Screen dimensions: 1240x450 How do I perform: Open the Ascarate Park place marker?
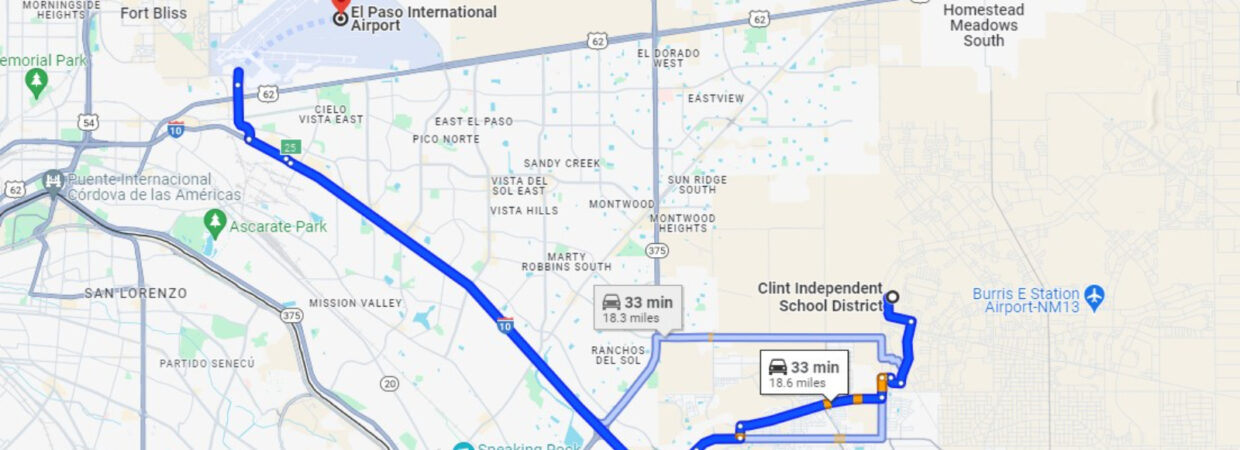(214, 219)
